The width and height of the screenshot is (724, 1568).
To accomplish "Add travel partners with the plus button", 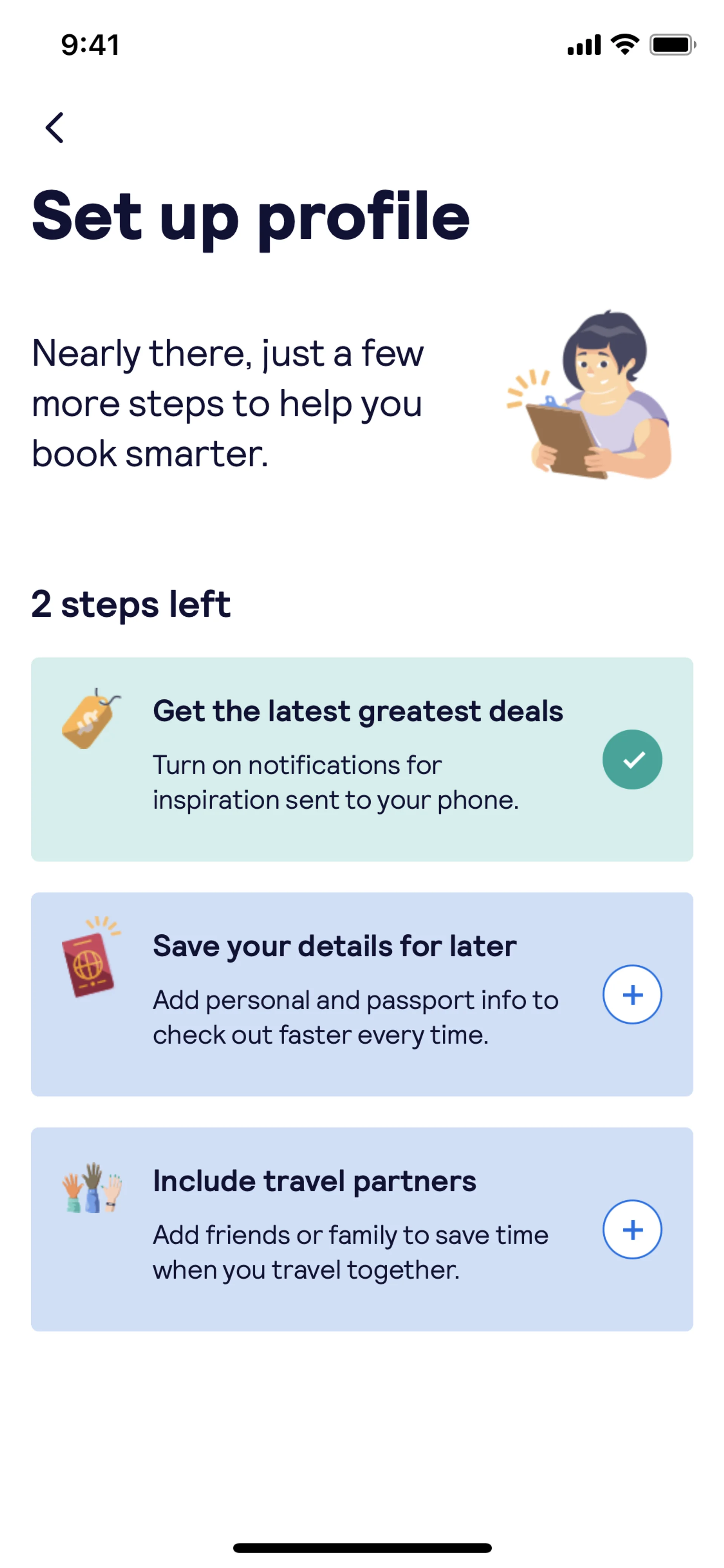I will tap(632, 1230).
